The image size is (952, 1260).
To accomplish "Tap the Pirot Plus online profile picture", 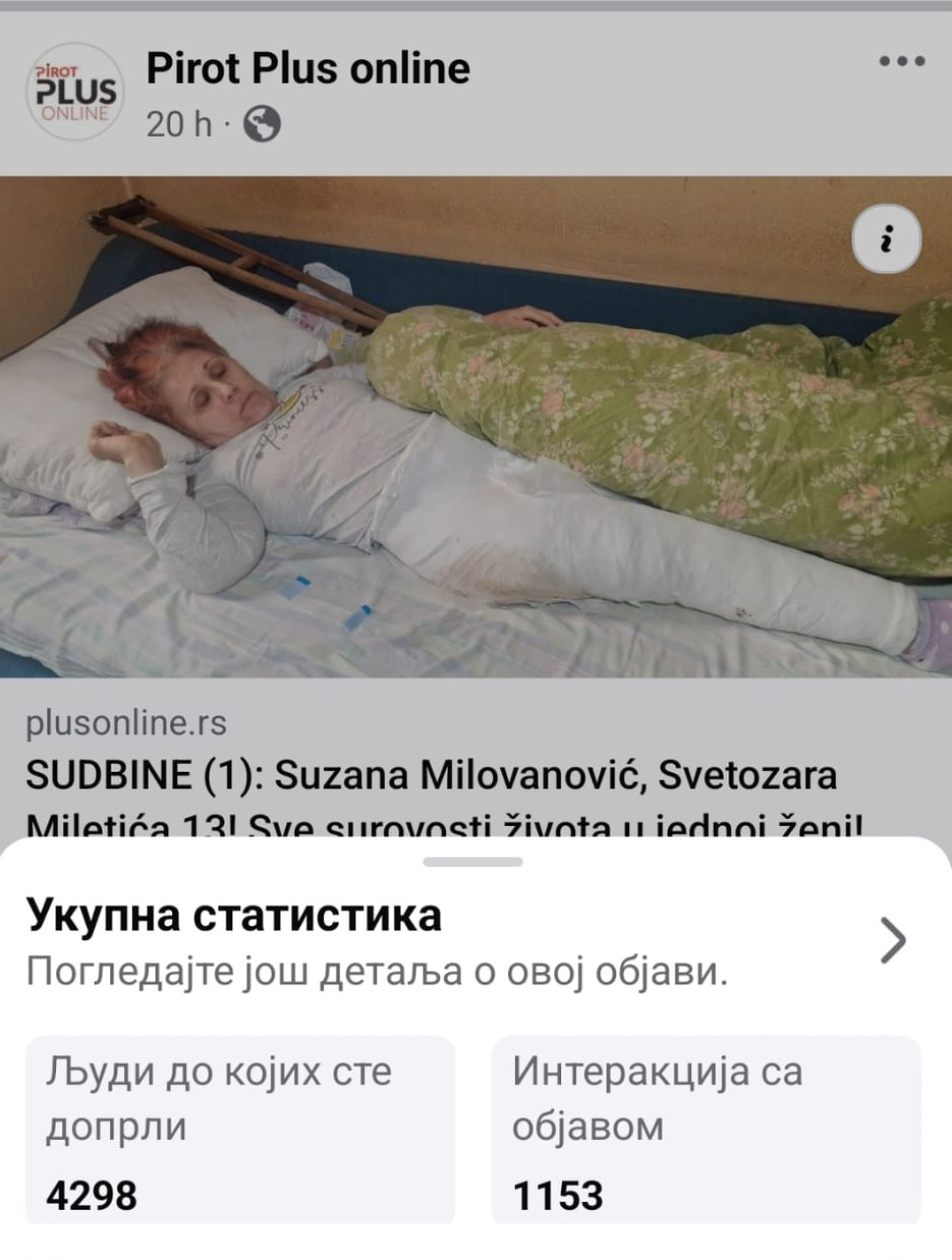I will tap(74, 92).
